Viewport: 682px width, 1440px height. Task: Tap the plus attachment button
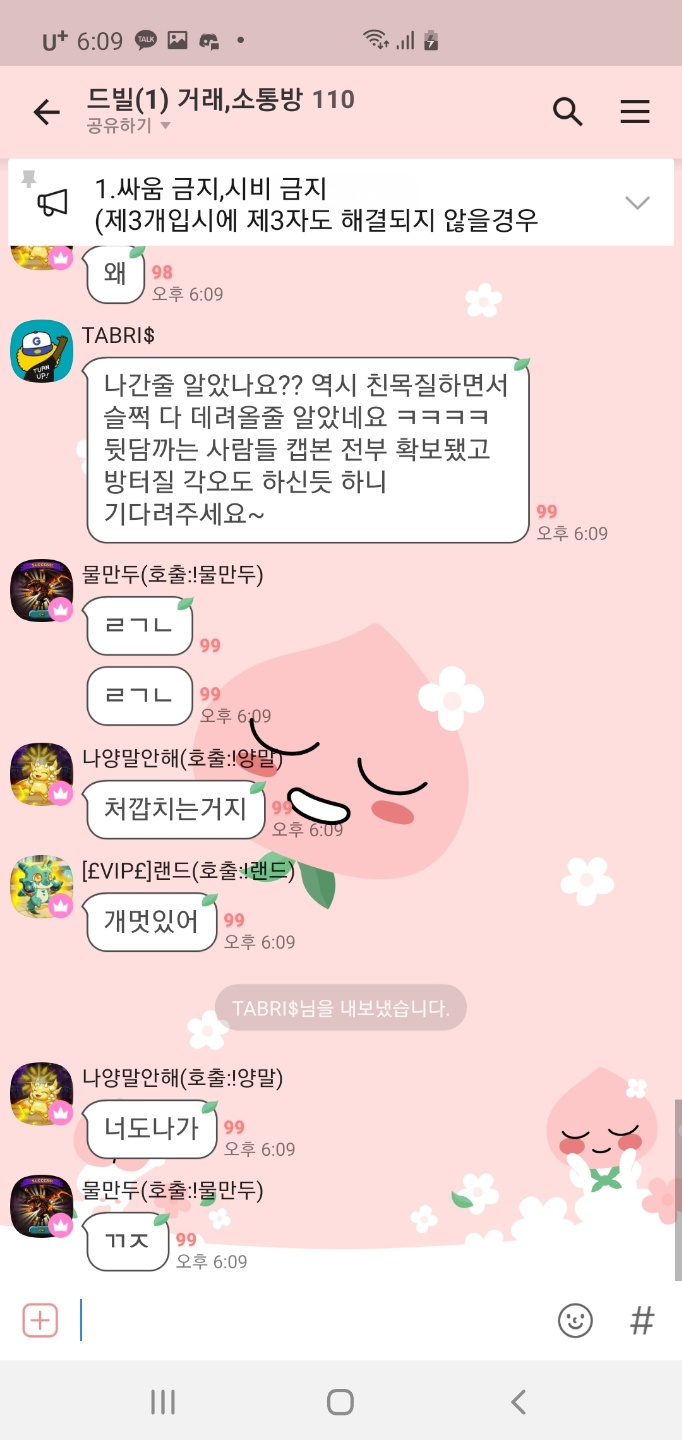click(40, 1320)
